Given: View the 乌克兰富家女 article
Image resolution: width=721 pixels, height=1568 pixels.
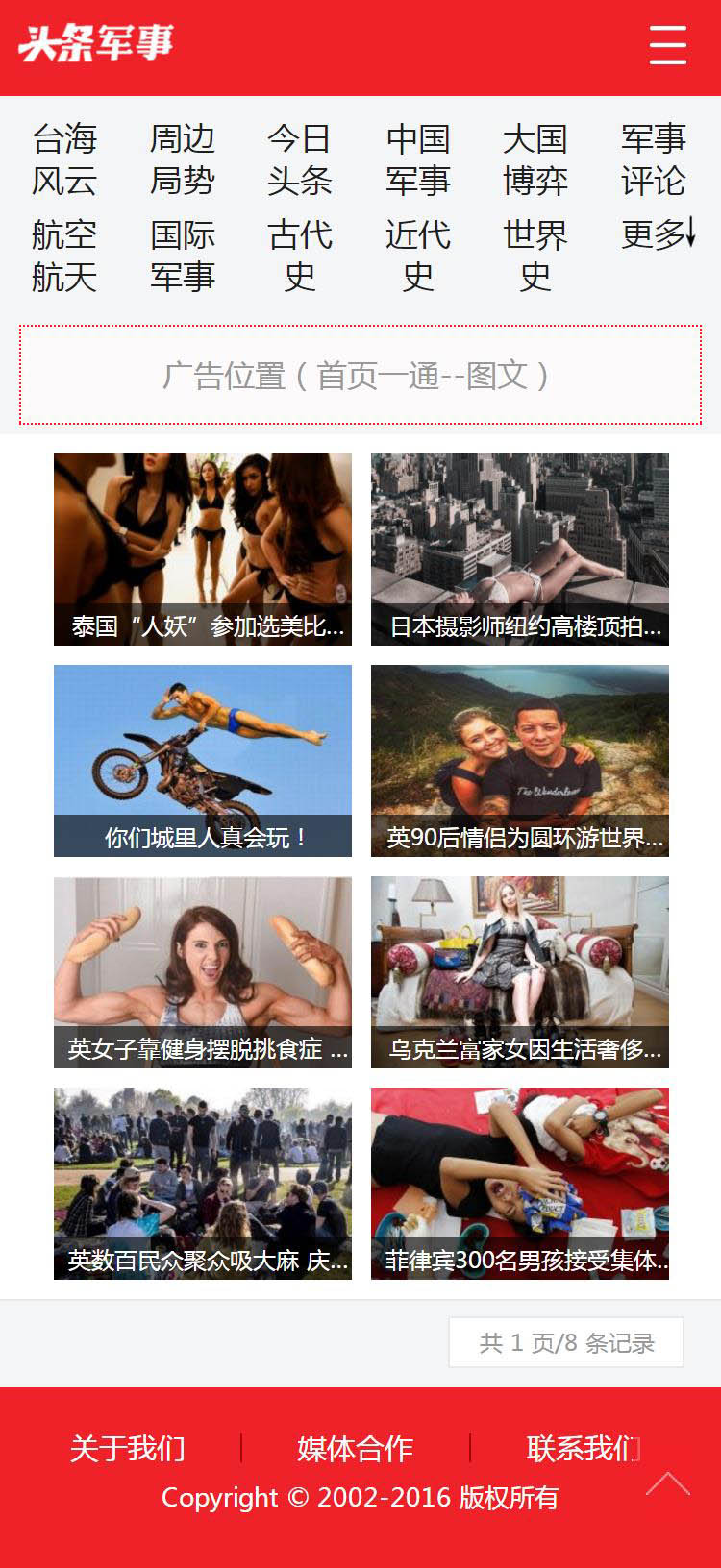Looking at the screenshot, I should point(520,971).
